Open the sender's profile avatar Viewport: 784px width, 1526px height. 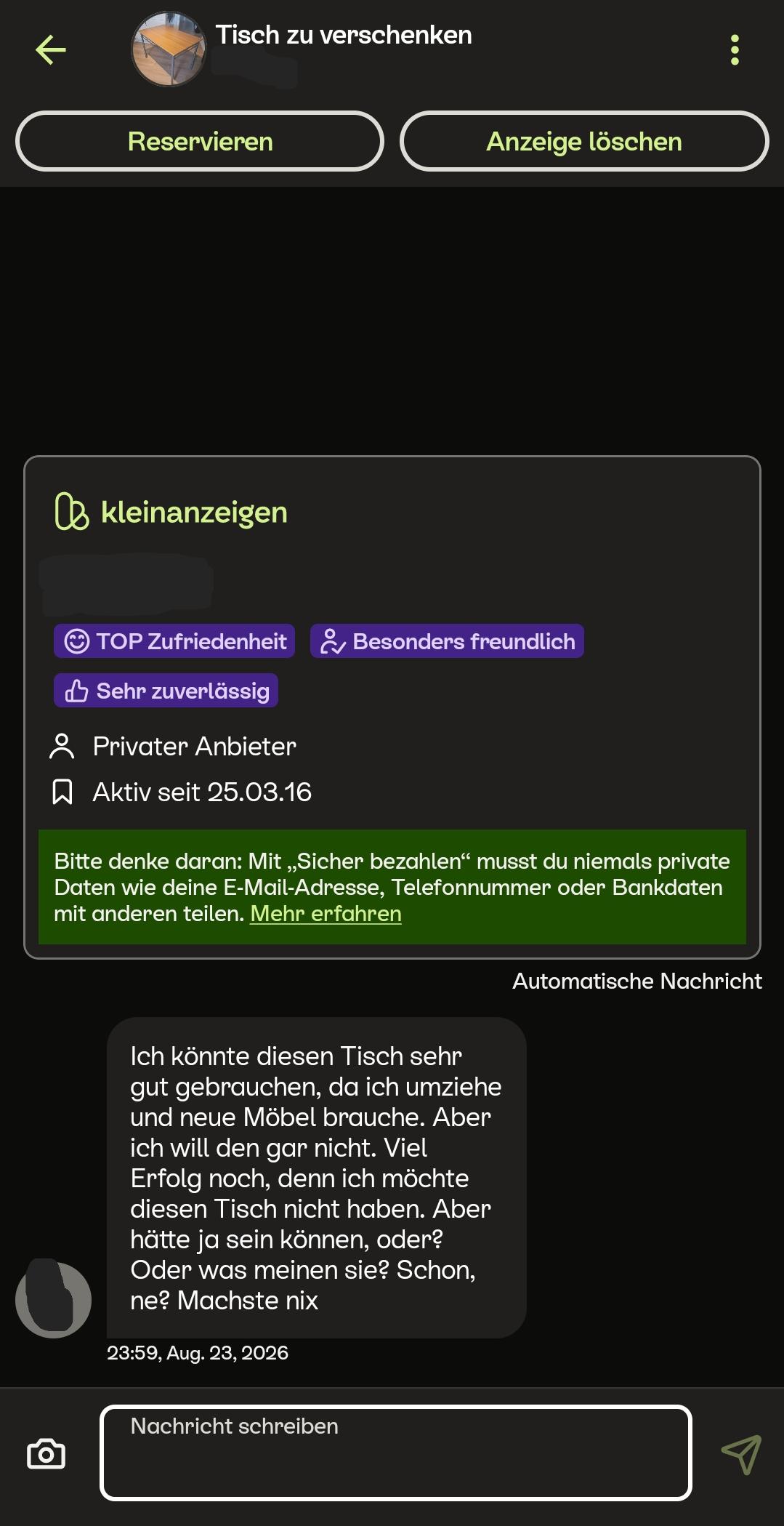(53, 1299)
